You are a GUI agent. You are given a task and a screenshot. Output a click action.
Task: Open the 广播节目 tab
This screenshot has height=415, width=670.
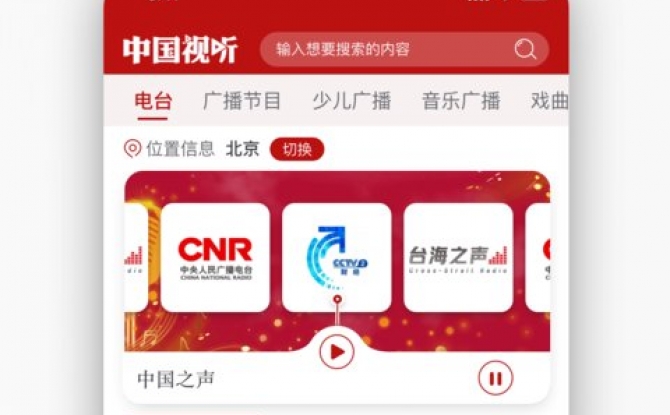pos(242,101)
